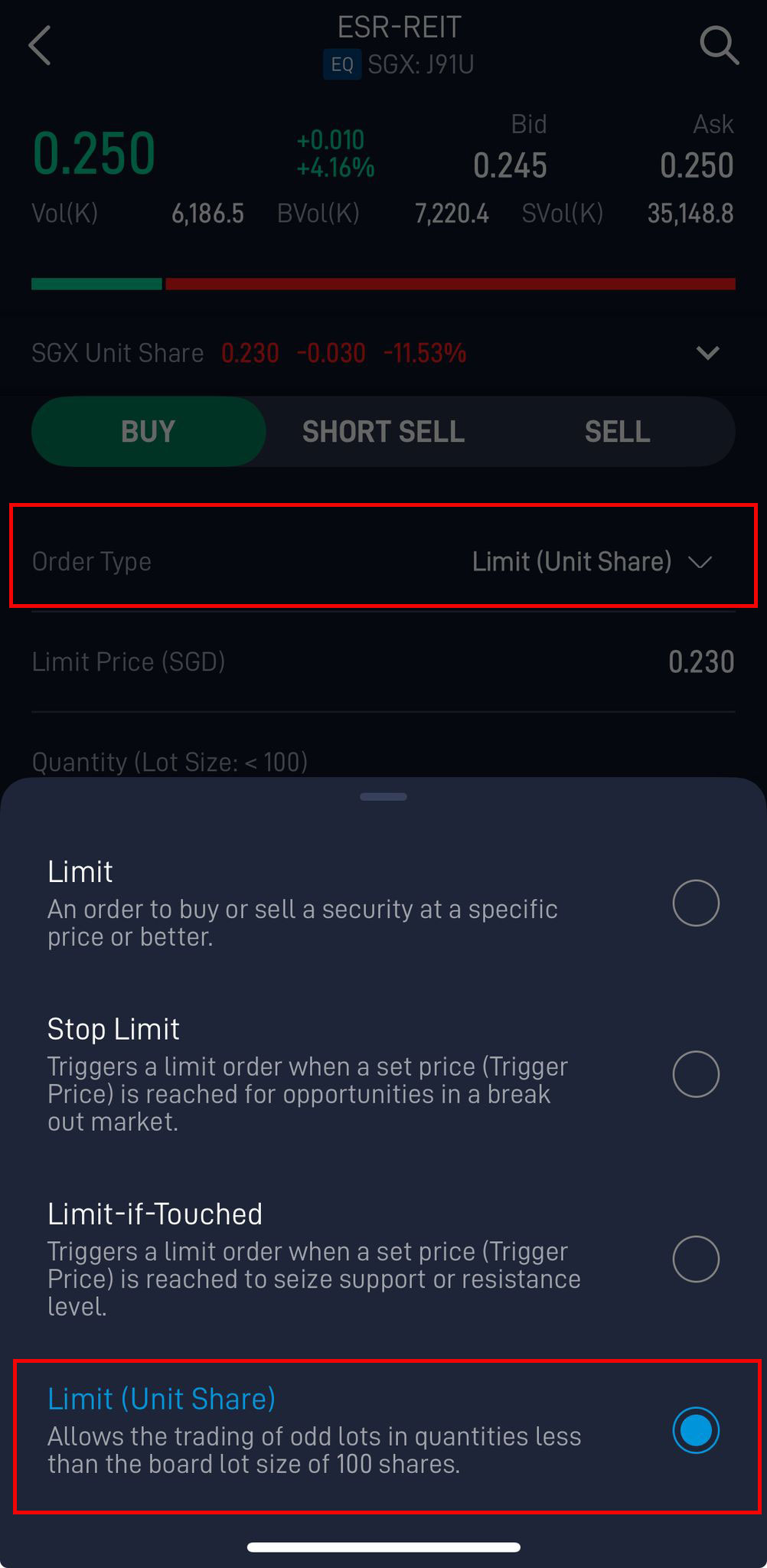The height and width of the screenshot is (1568, 767).
Task: Select the Limit-if-Touched order type
Action: 694,1259
